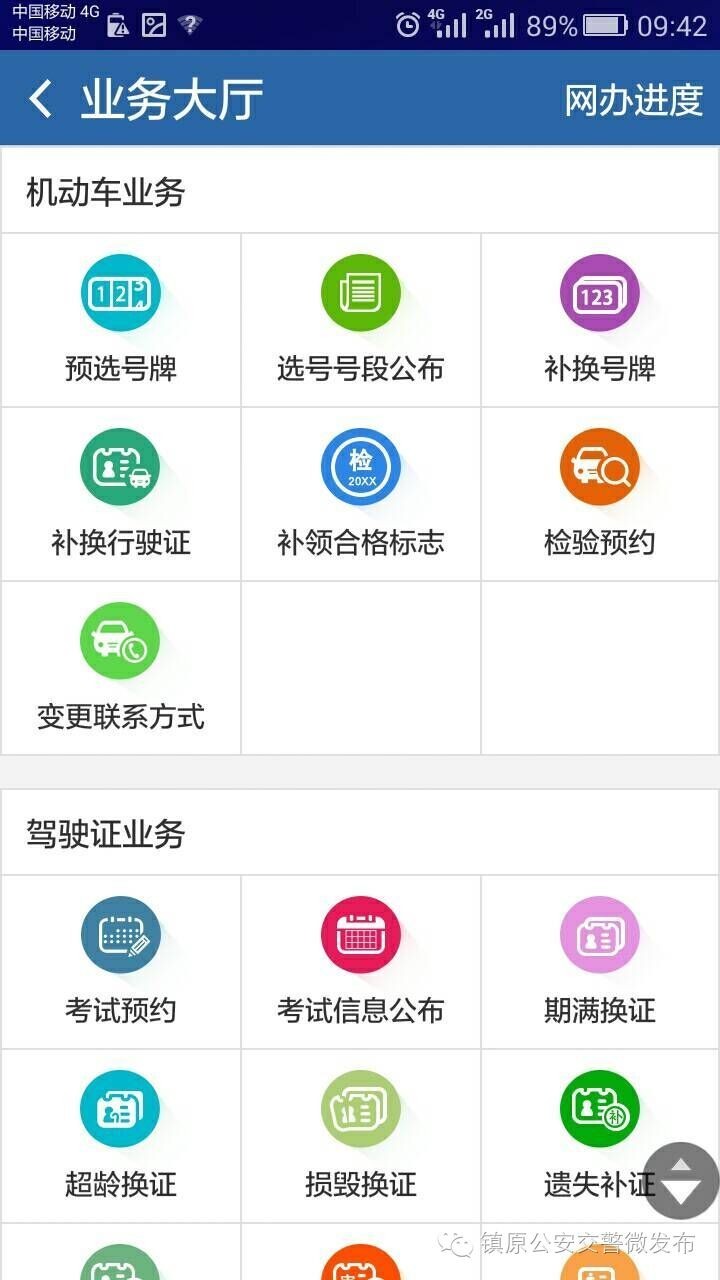
Task: Tap the 补换号牌 plate replacement icon
Action: pos(599,293)
